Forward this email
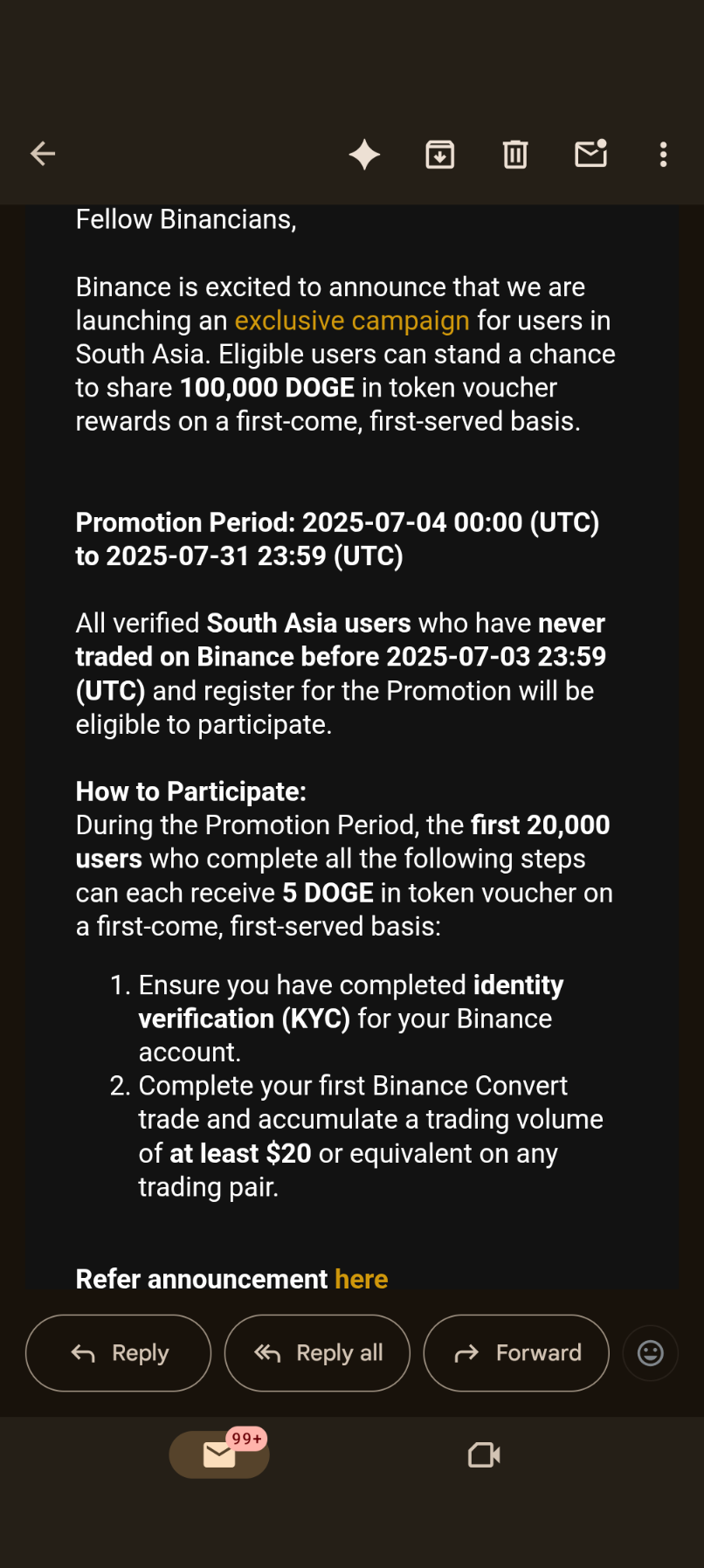This screenshot has height=1568, width=704. pyautogui.click(x=516, y=1353)
